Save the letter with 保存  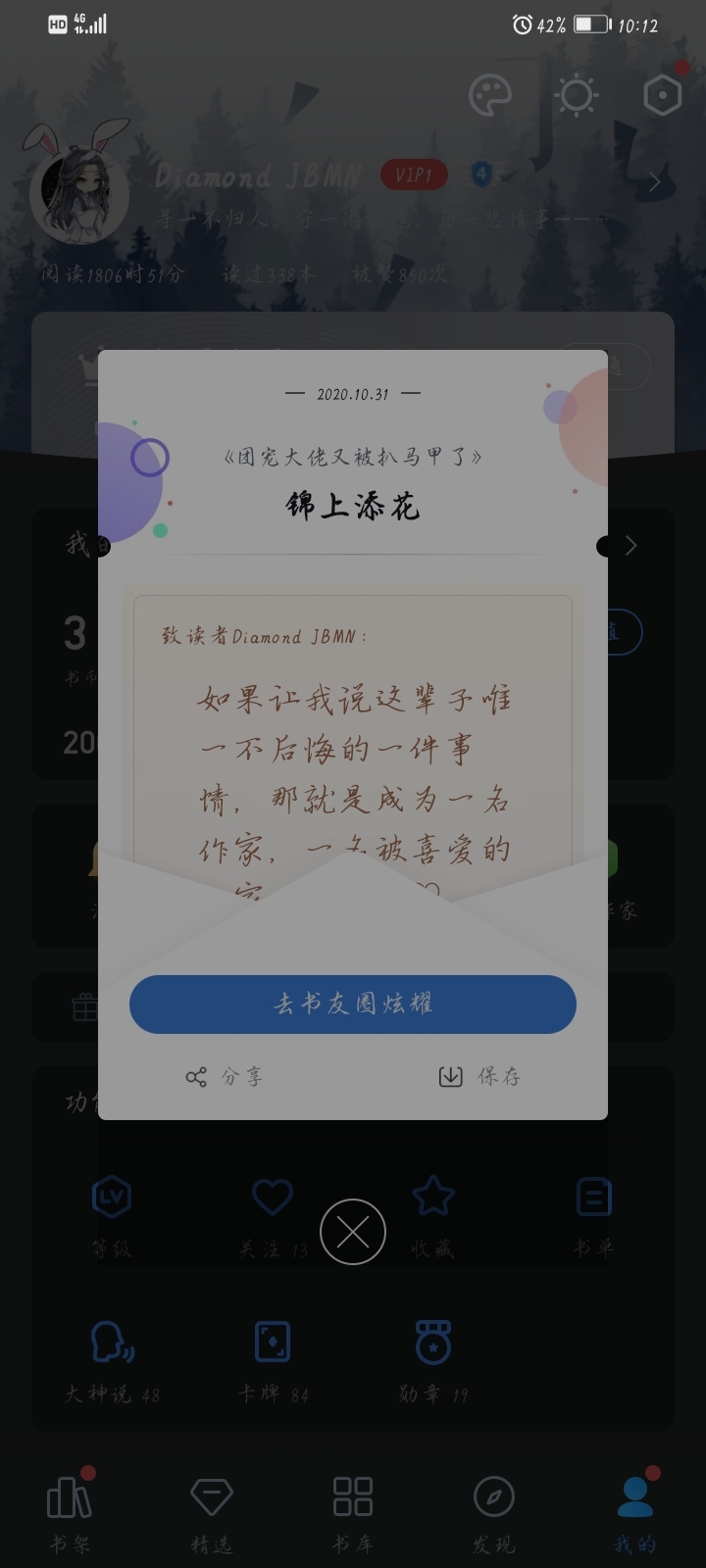tap(479, 1076)
